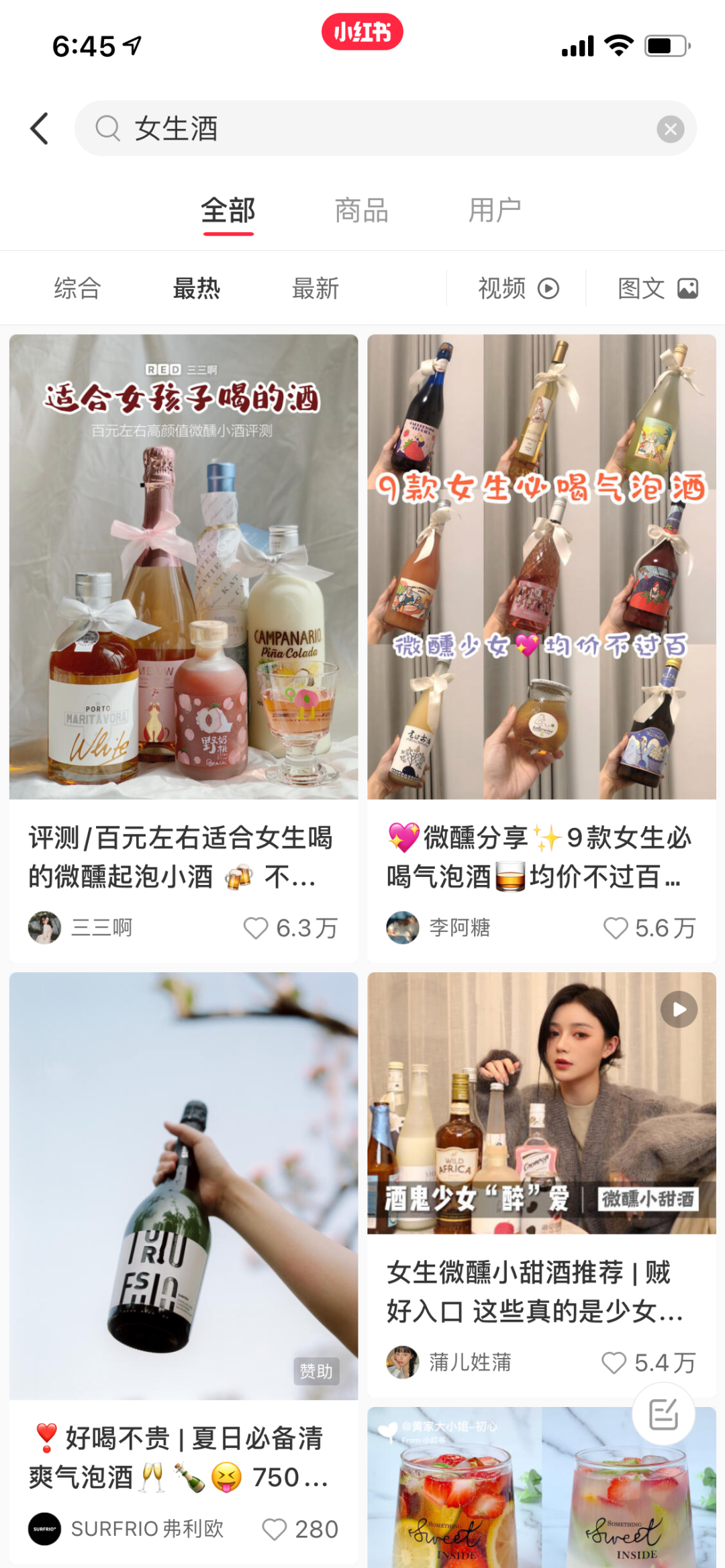Switch to the 商品 tab
Image resolution: width=725 pixels, height=1568 pixels.
pyautogui.click(x=362, y=211)
